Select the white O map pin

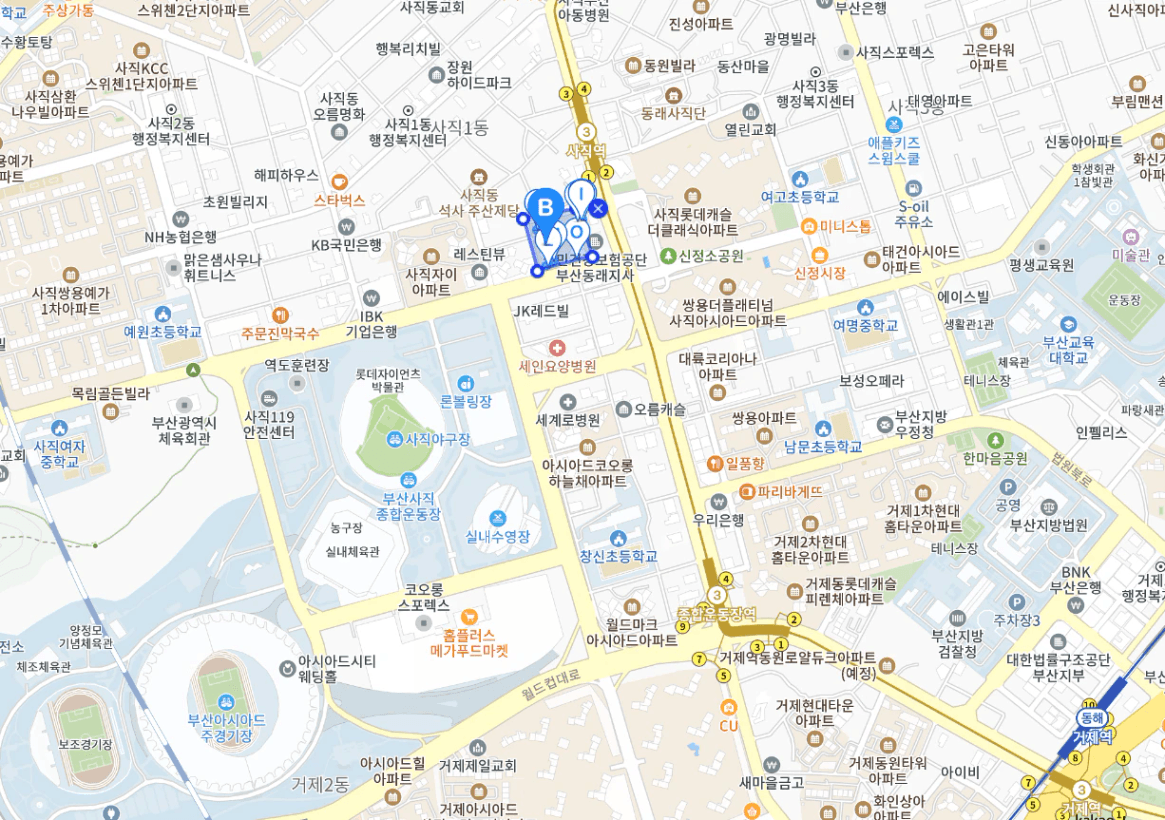click(576, 232)
